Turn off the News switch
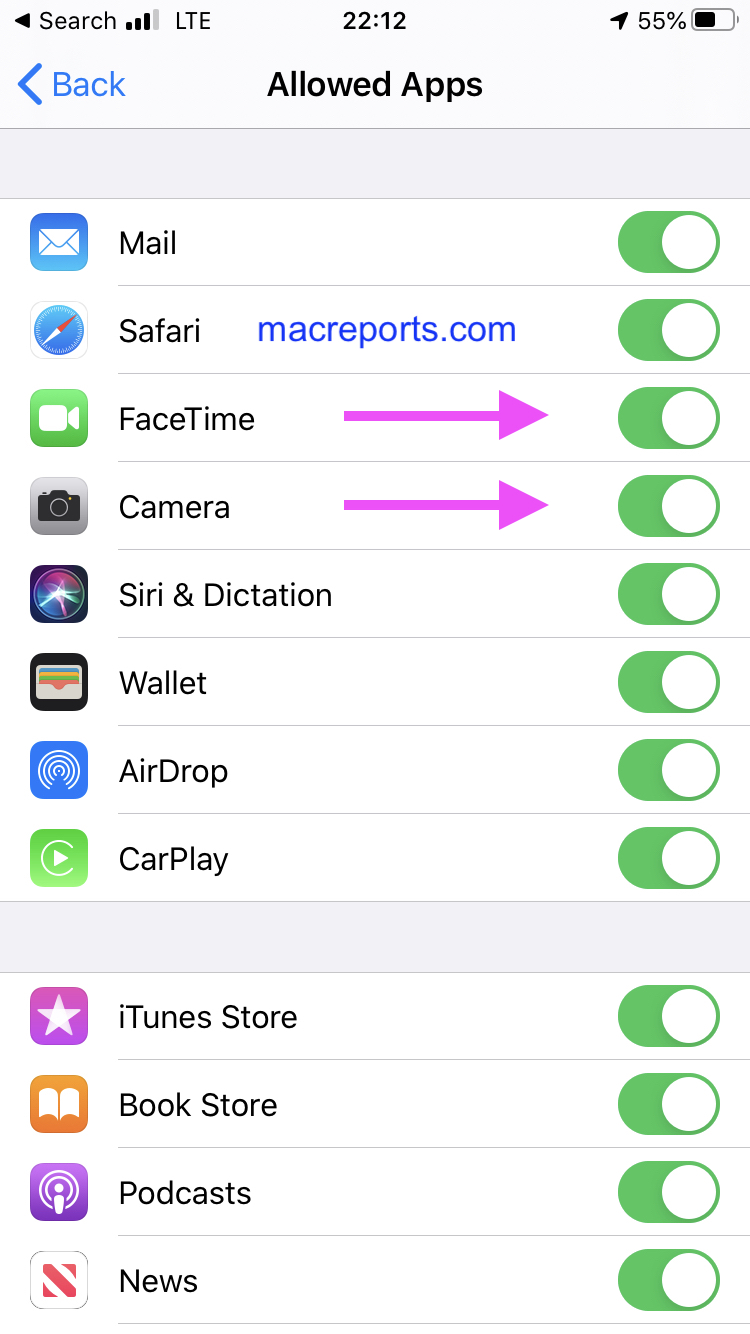 pyautogui.click(x=668, y=1280)
